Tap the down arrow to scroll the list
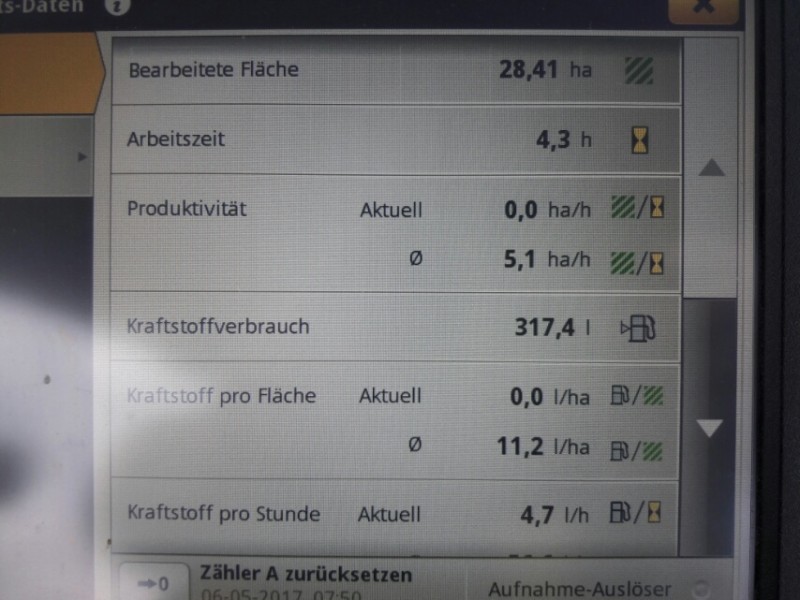Image resolution: width=800 pixels, height=600 pixels. 710,429
